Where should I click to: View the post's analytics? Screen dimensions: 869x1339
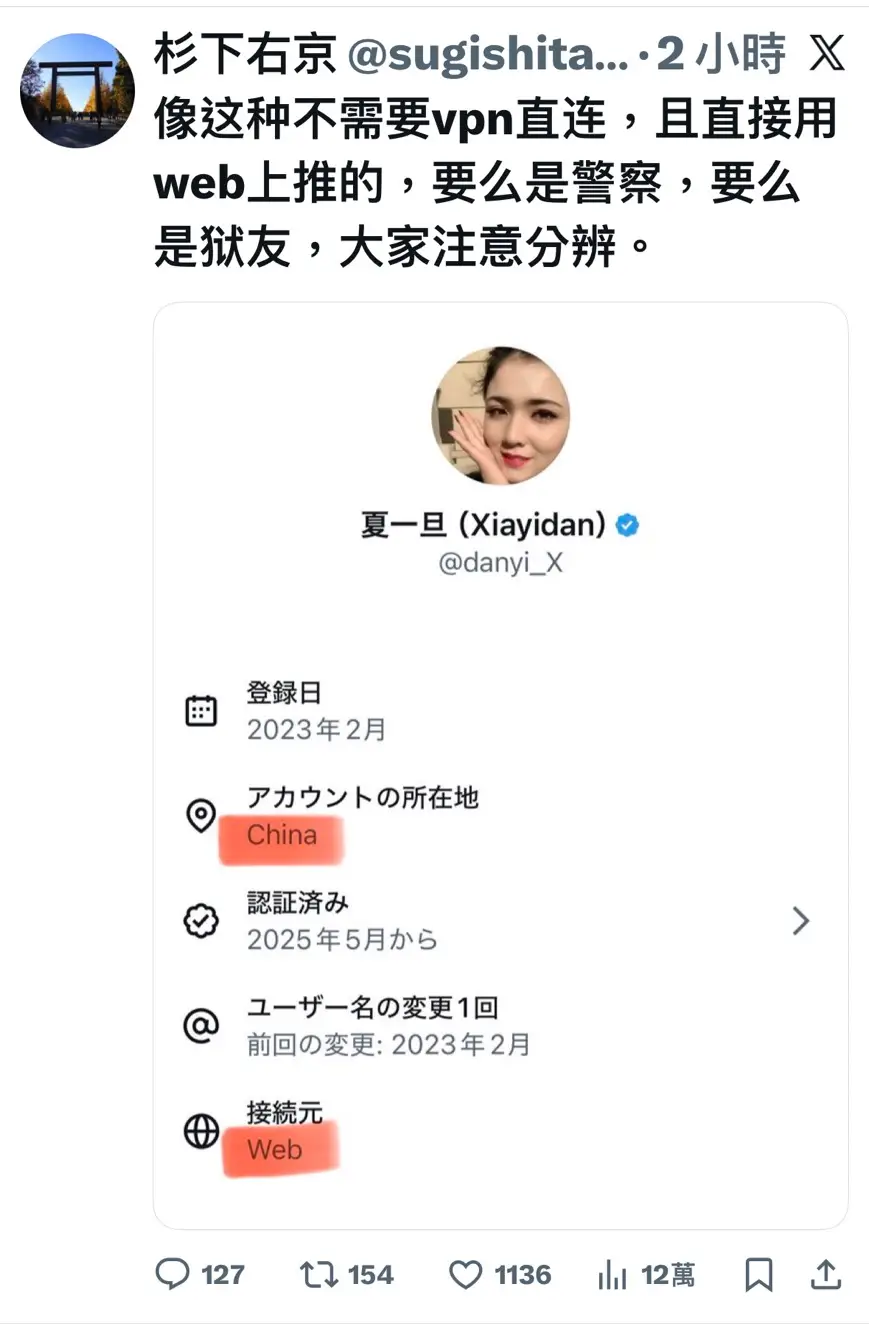(611, 1274)
